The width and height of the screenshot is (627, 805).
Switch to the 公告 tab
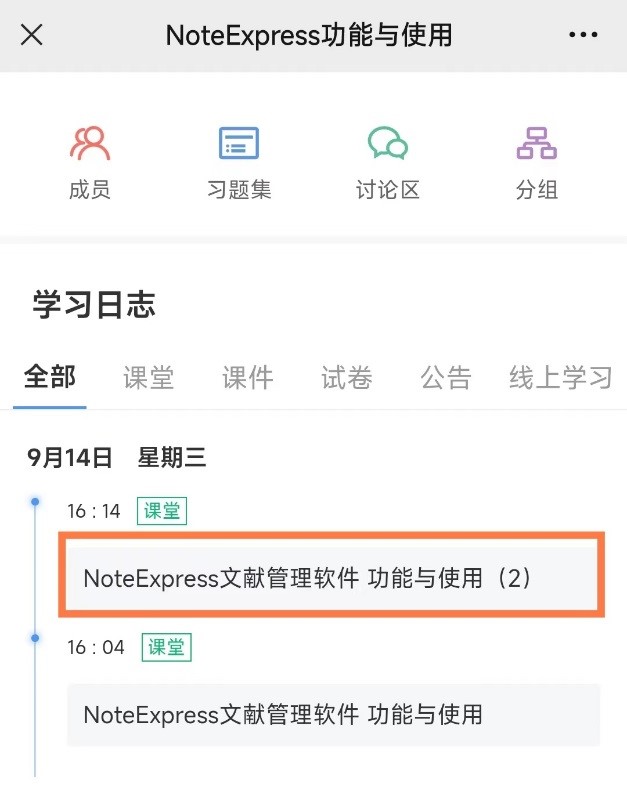coord(445,377)
